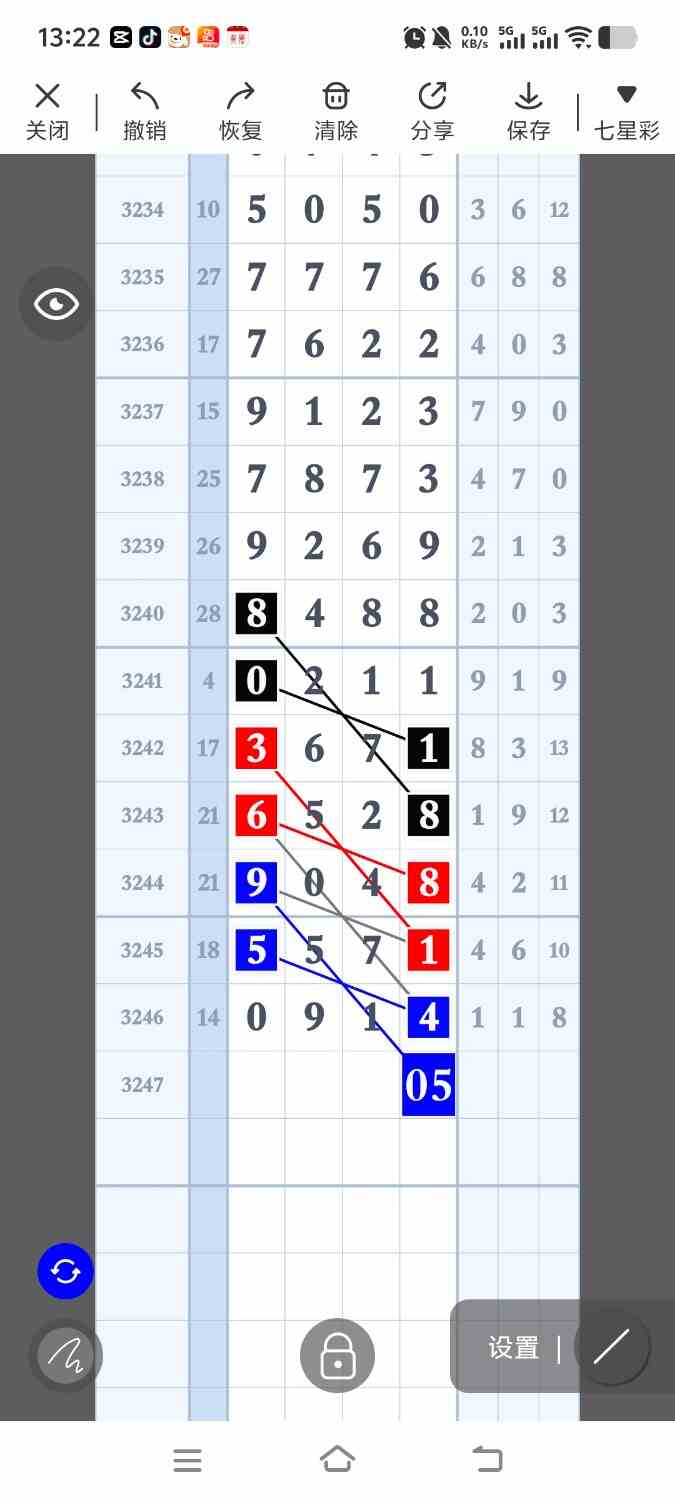Redo the stroke with 恢复

[x=240, y=111]
